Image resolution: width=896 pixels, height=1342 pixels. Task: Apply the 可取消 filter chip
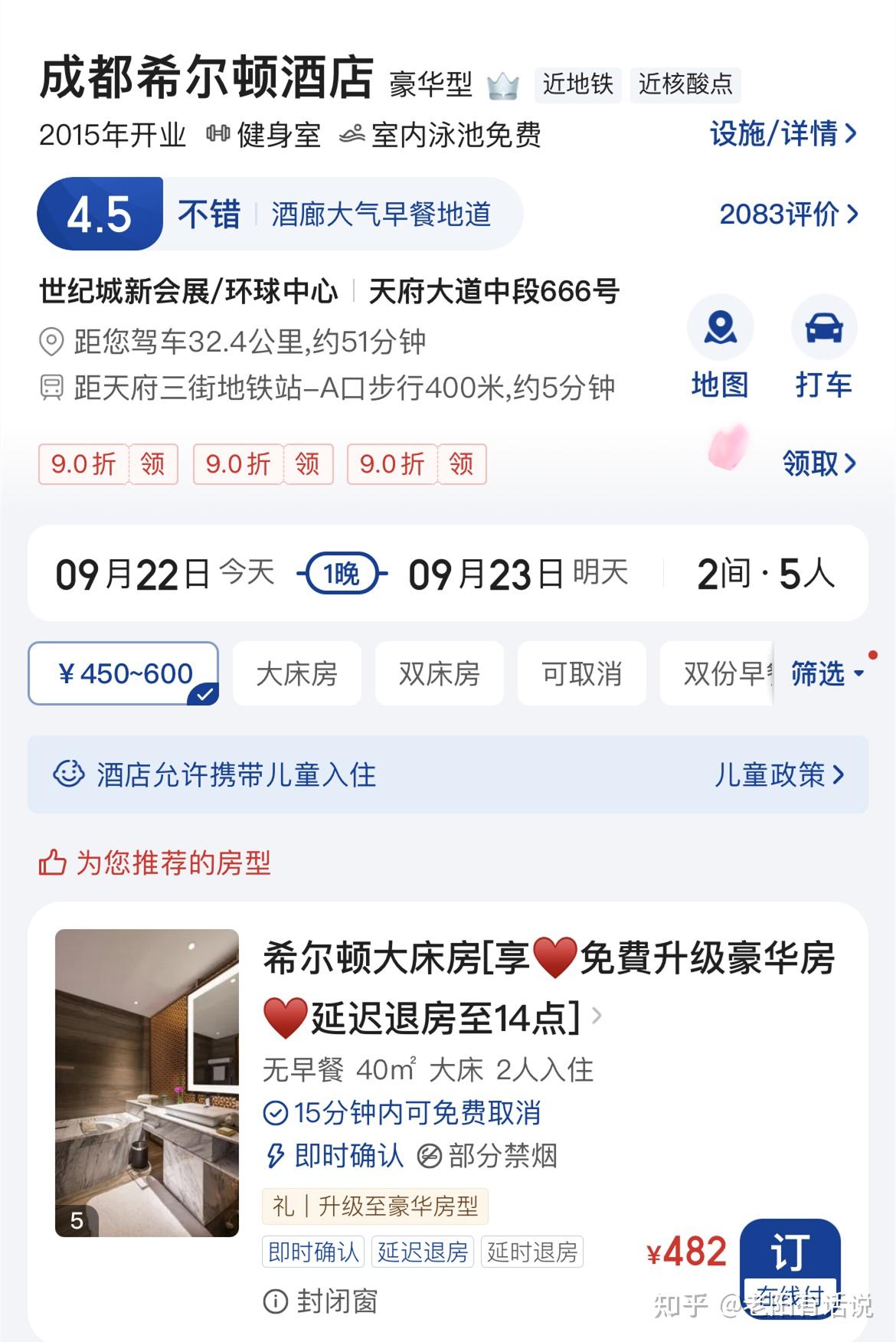(581, 674)
